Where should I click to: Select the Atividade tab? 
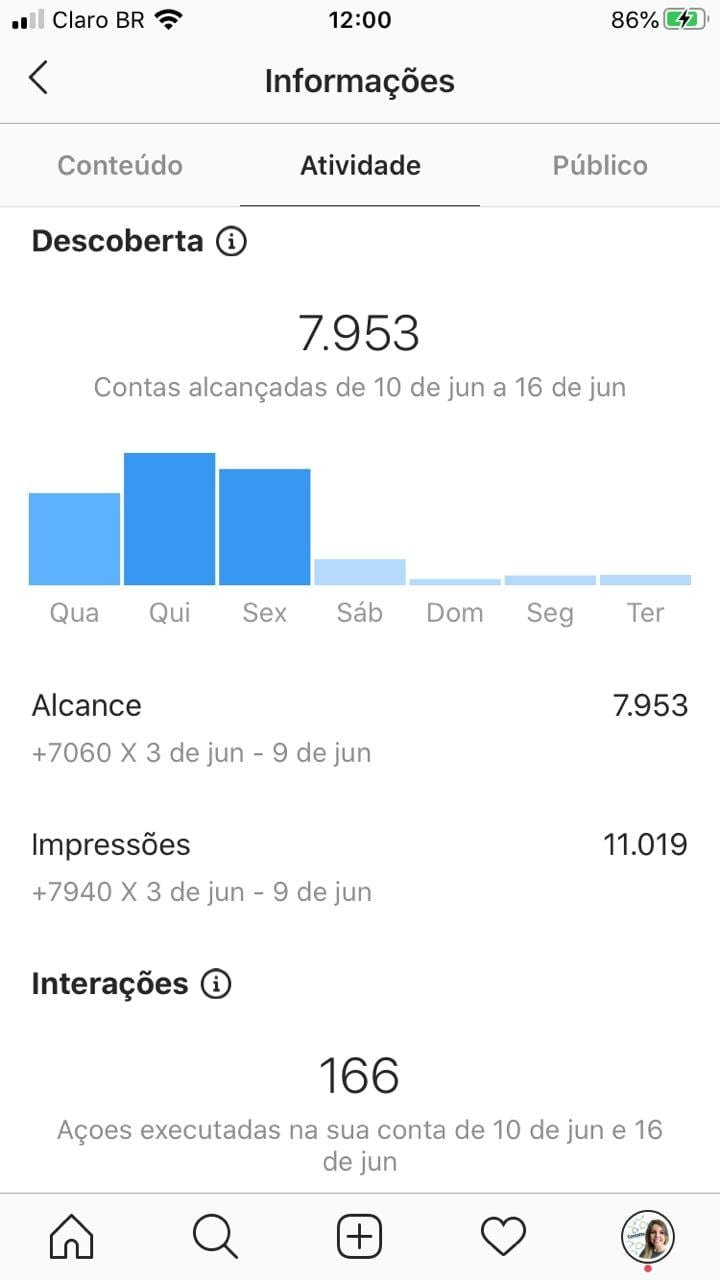tap(360, 165)
